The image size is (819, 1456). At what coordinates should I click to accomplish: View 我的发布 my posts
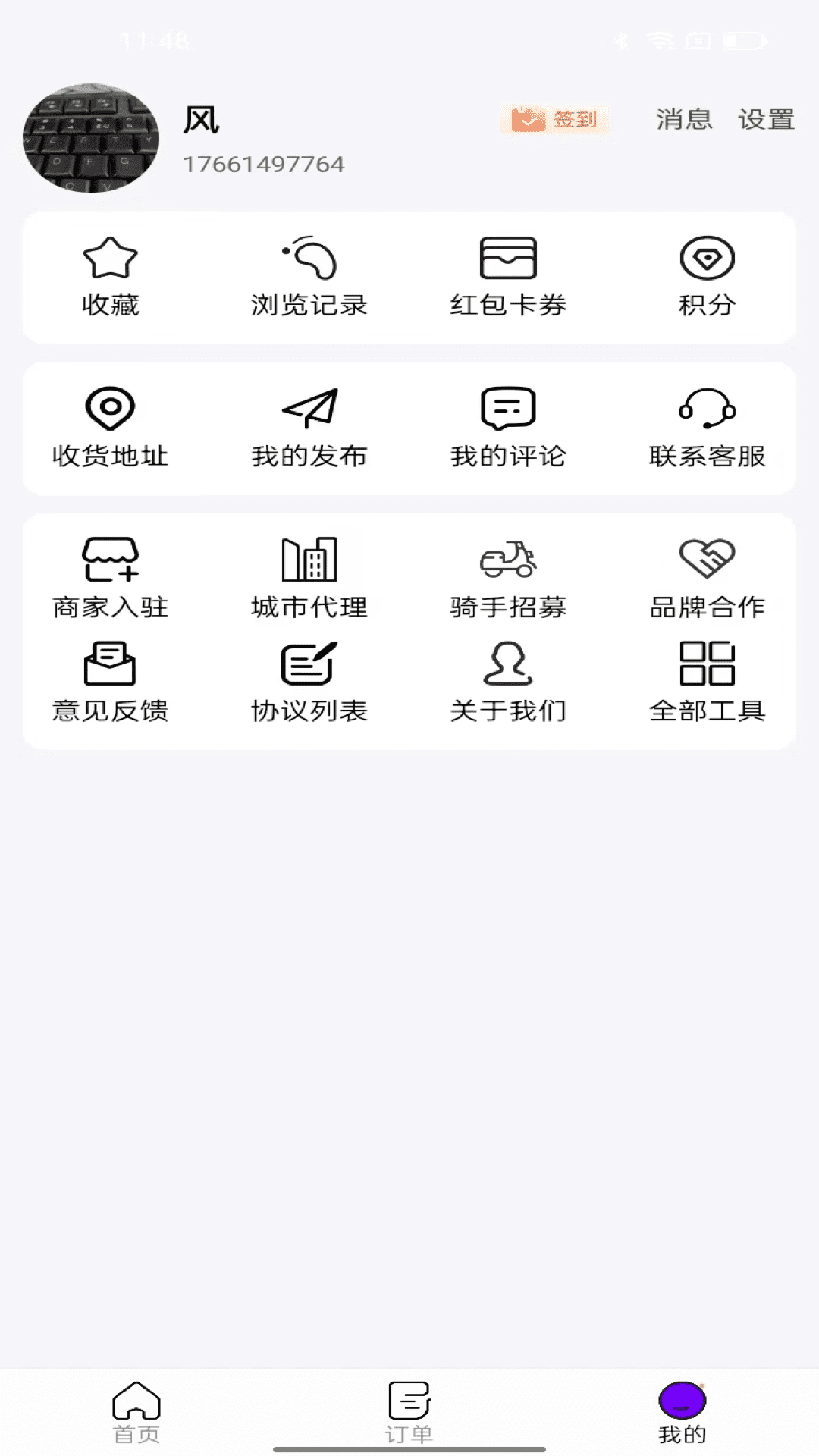pyautogui.click(x=309, y=427)
